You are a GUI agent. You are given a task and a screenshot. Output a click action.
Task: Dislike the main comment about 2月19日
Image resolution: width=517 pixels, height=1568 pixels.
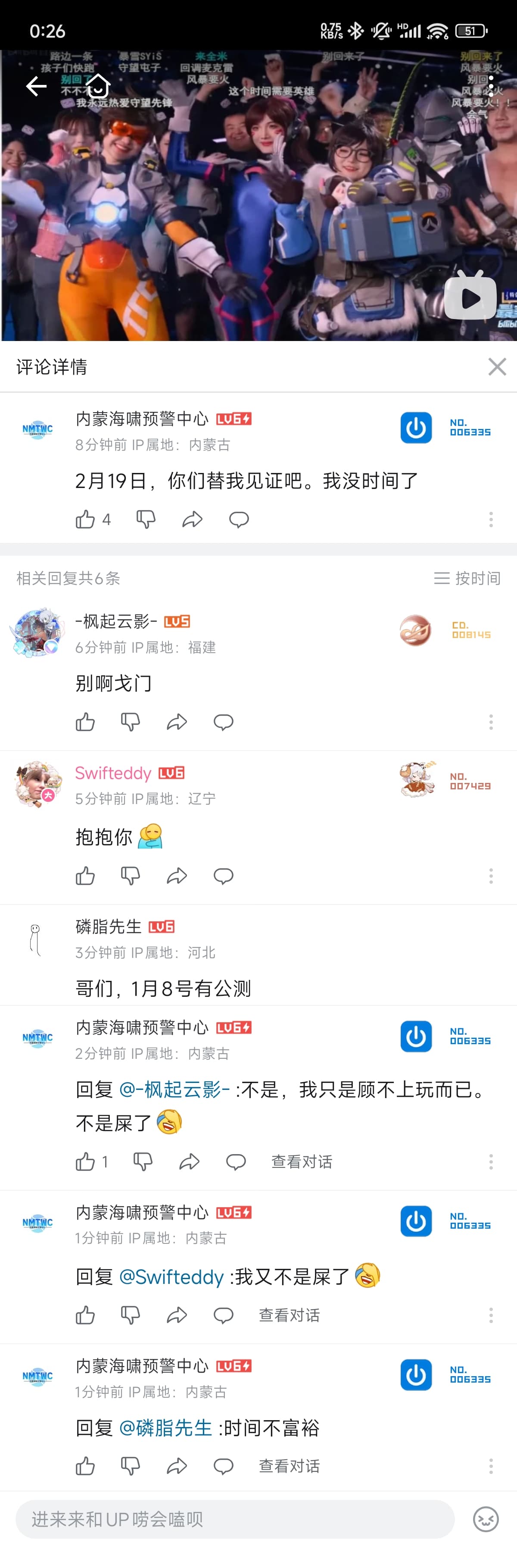[145, 519]
